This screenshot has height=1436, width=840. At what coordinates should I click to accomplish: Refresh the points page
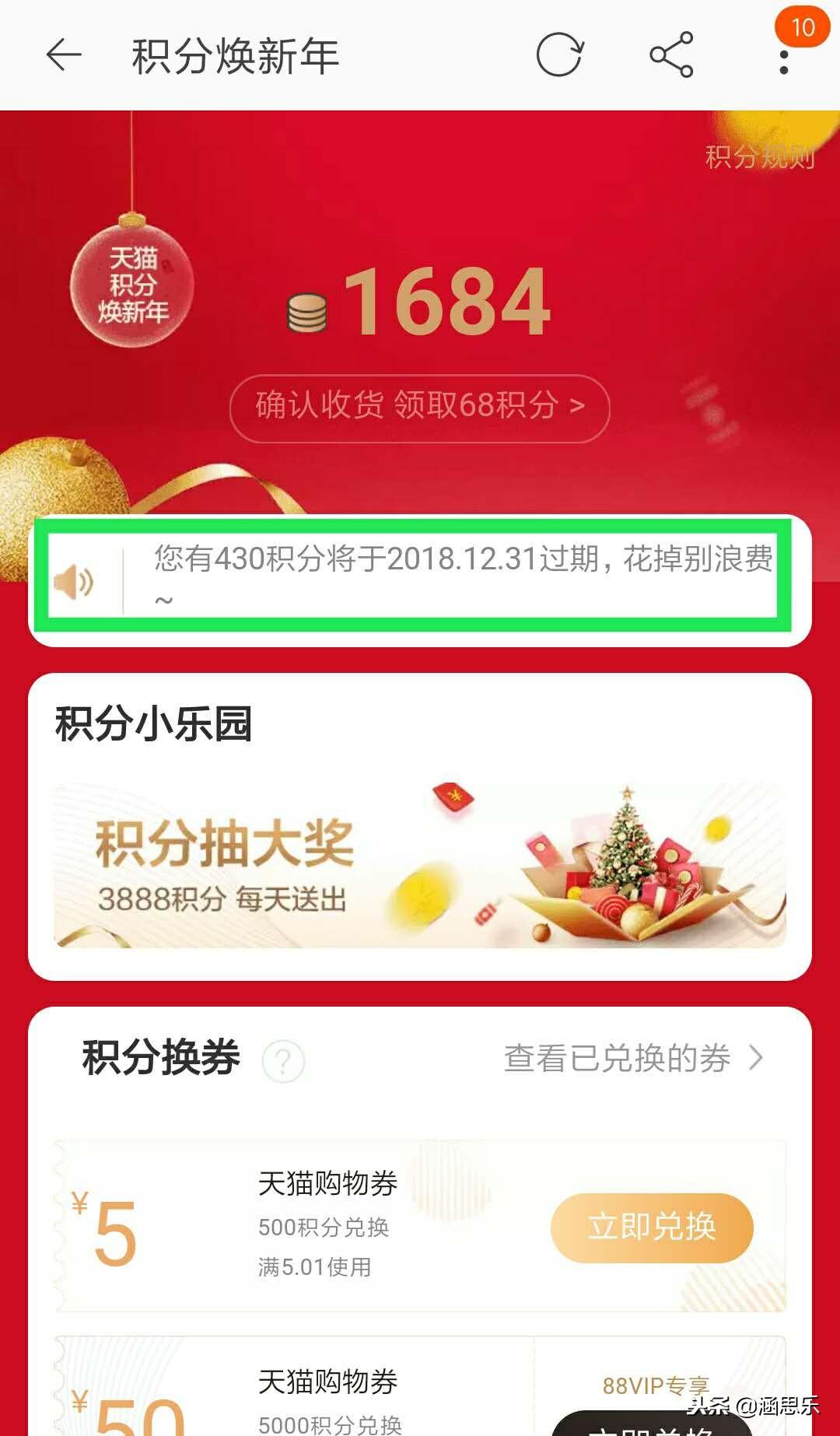[559, 55]
